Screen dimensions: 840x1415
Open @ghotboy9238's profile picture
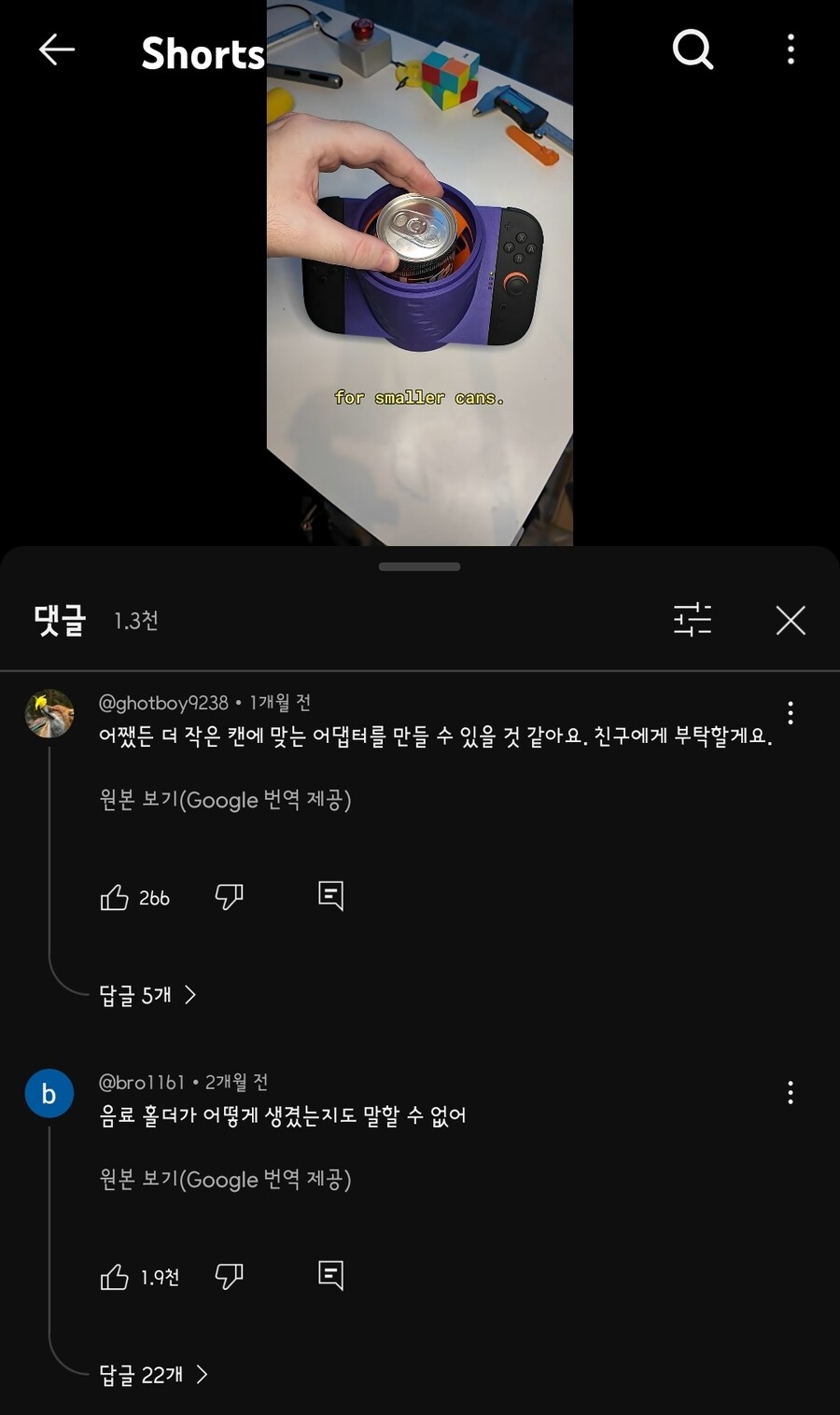click(x=49, y=714)
